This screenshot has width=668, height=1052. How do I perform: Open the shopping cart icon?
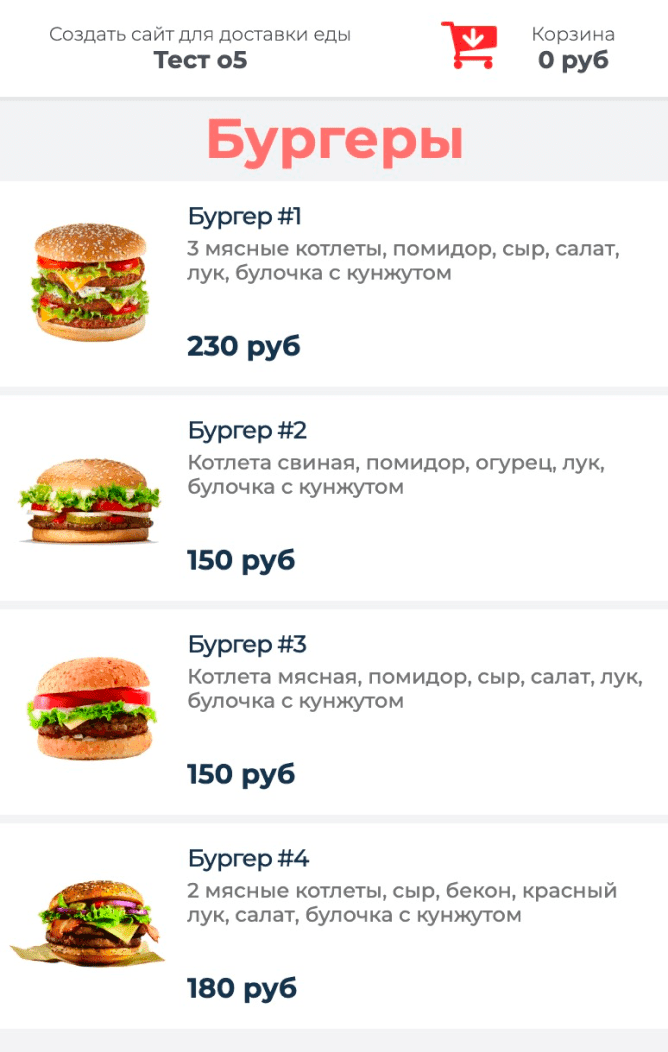coord(469,46)
